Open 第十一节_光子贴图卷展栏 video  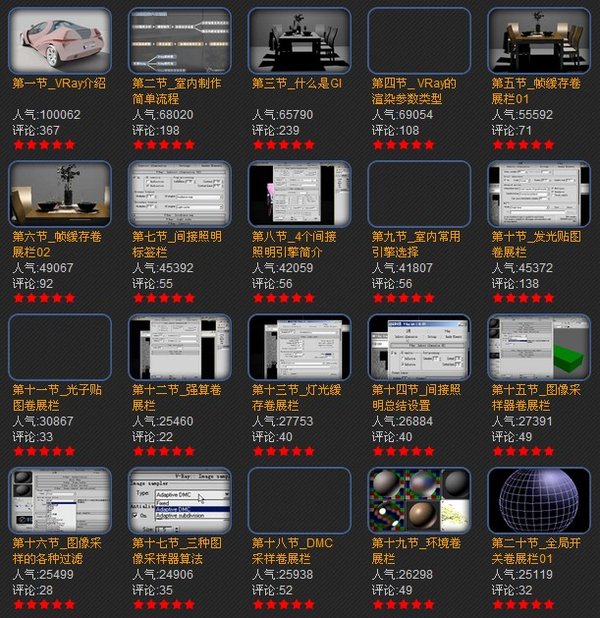coord(59,347)
